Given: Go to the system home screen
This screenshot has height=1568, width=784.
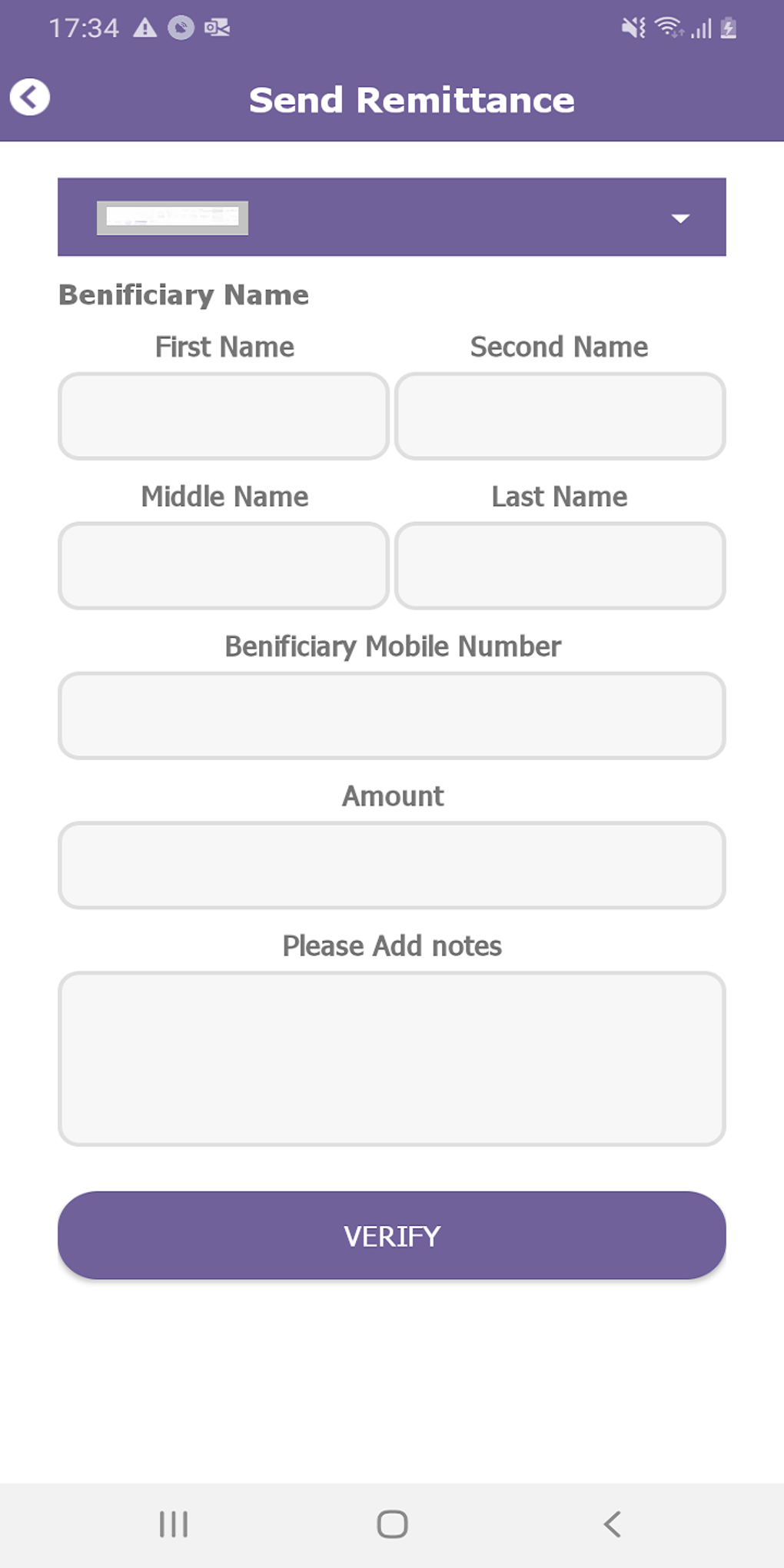Looking at the screenshot, I should click(392, 1524).
